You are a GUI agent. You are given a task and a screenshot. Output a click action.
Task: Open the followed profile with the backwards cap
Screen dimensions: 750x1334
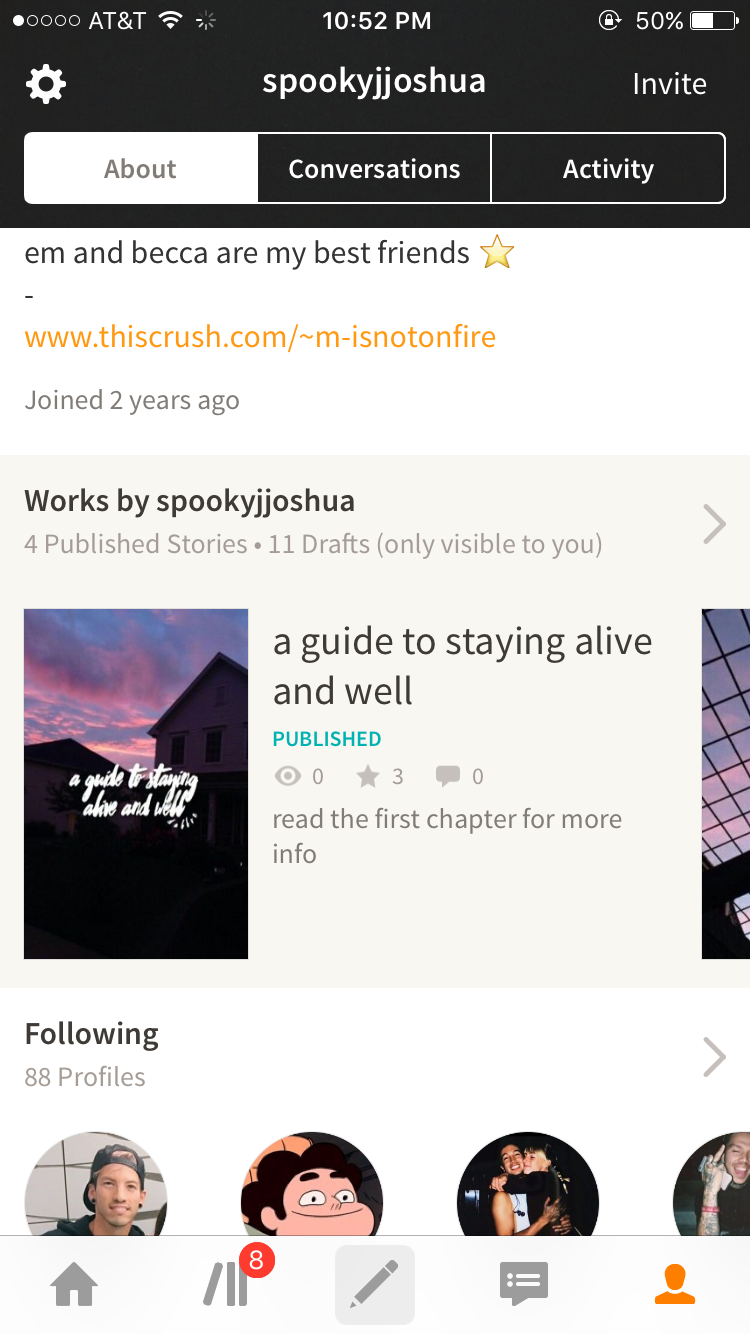(96, 1190)
